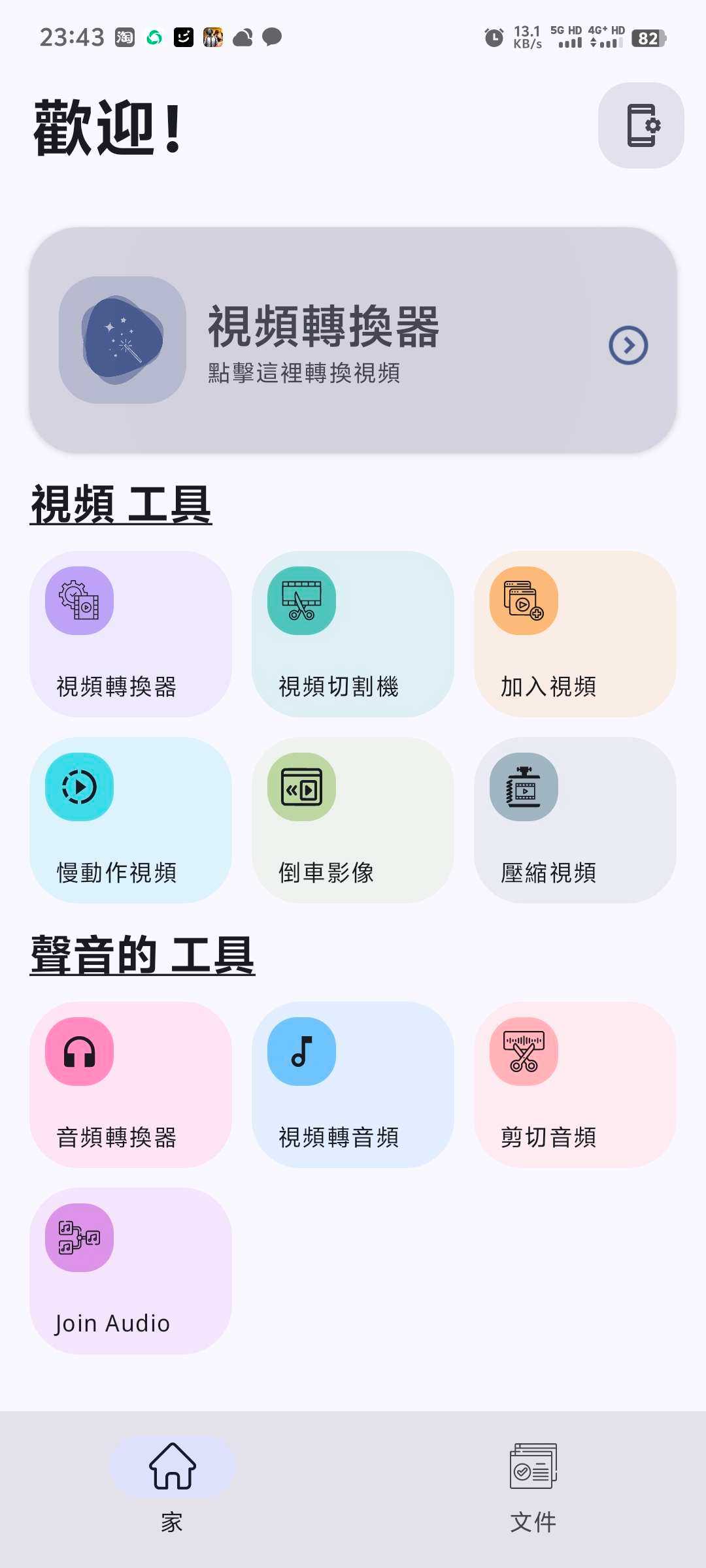Choose the 倒車影像 tool
The width and height of the screenshot is (706, 1568).
(353, 820)
